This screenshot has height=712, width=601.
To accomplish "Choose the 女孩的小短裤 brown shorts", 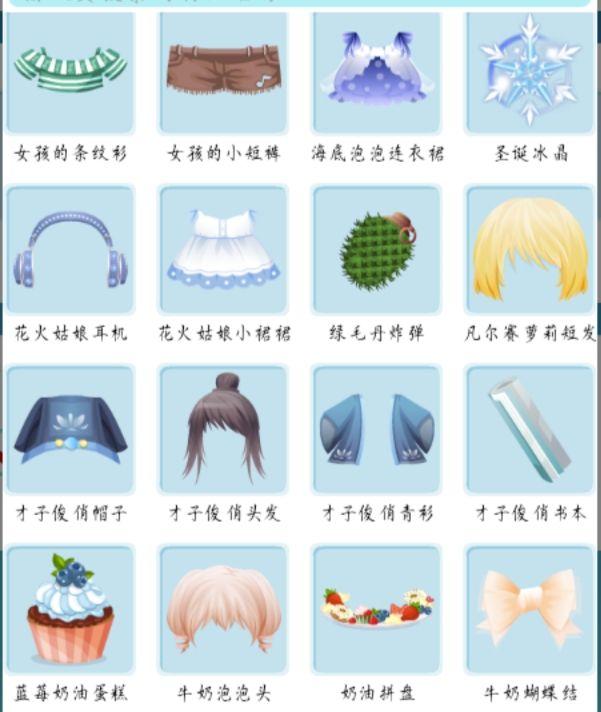I will pyautogui.click(x=223, y=70).
